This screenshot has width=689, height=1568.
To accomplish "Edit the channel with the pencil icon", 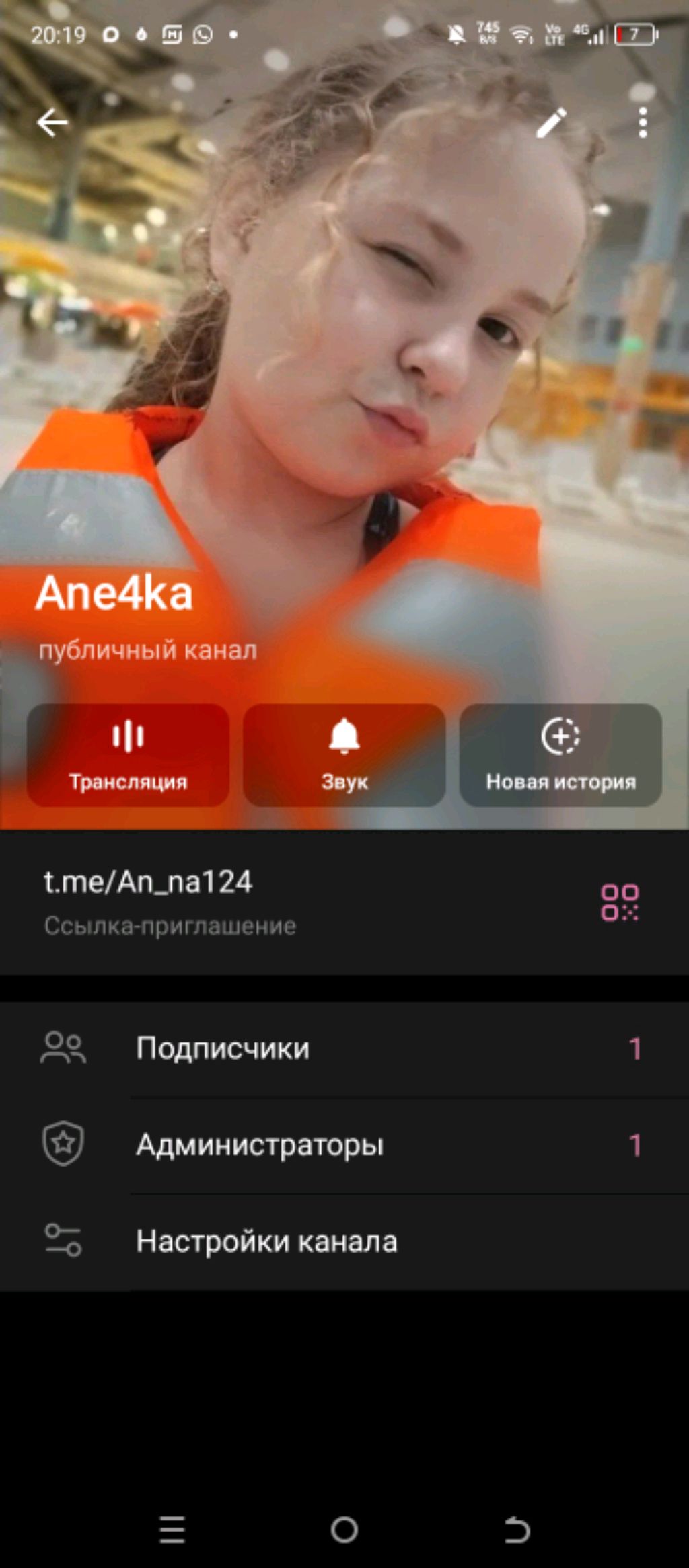I will point(551,122).
